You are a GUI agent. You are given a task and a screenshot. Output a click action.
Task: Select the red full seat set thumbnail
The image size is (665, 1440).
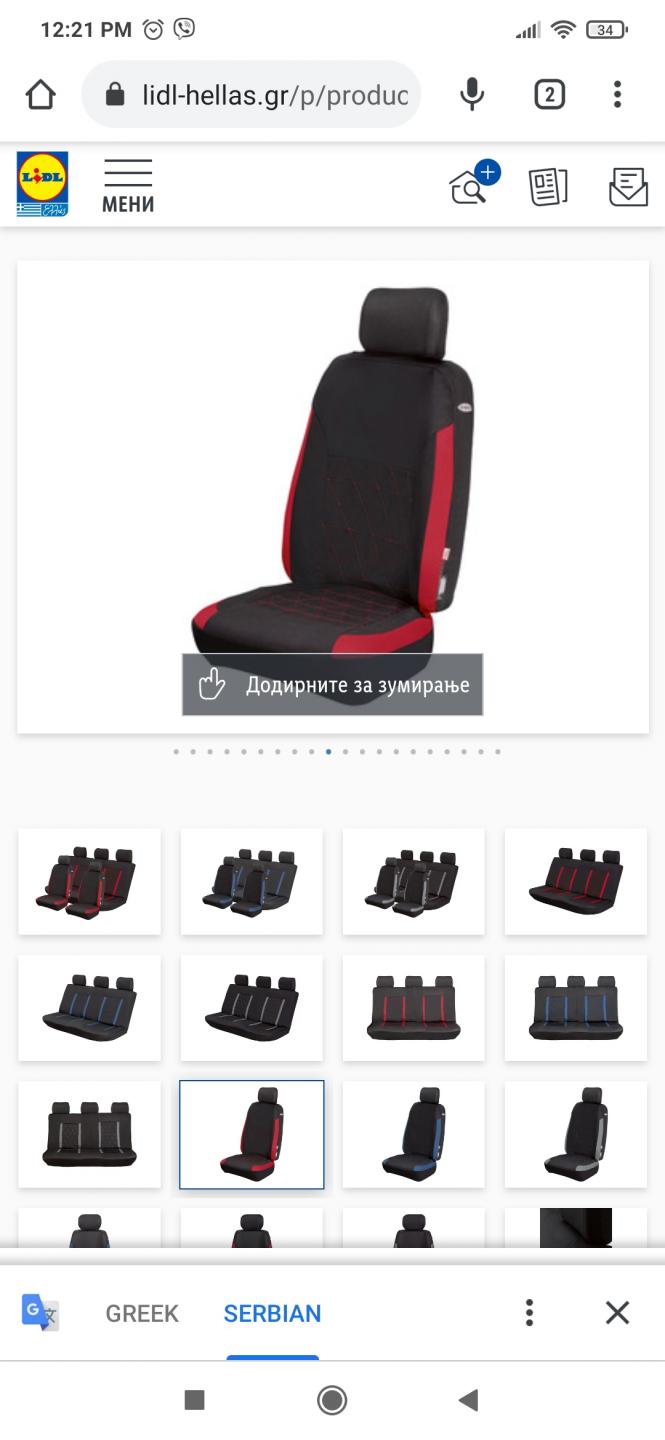[x=89, y=881]
